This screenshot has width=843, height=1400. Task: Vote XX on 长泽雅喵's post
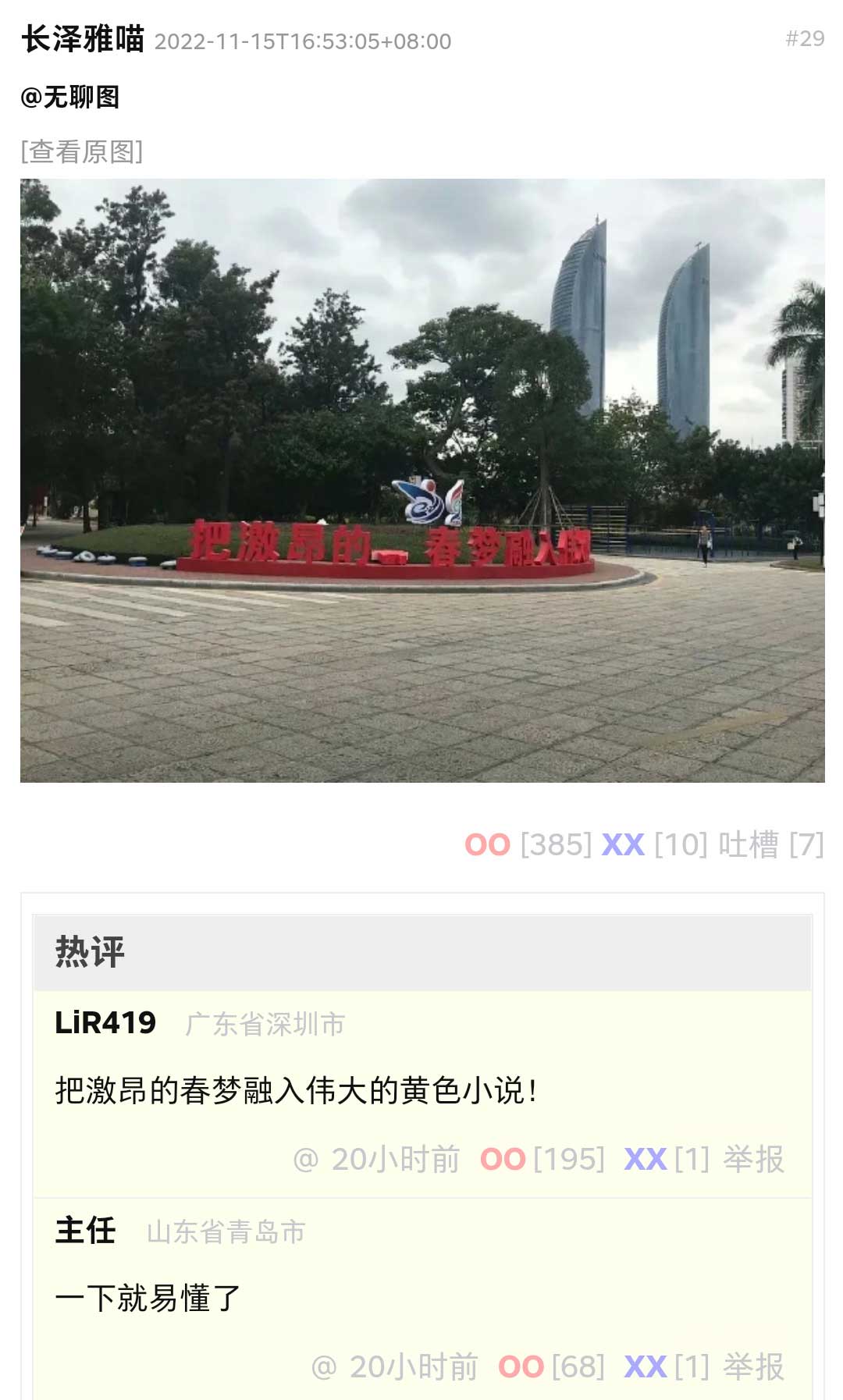(x=623, y=844)
